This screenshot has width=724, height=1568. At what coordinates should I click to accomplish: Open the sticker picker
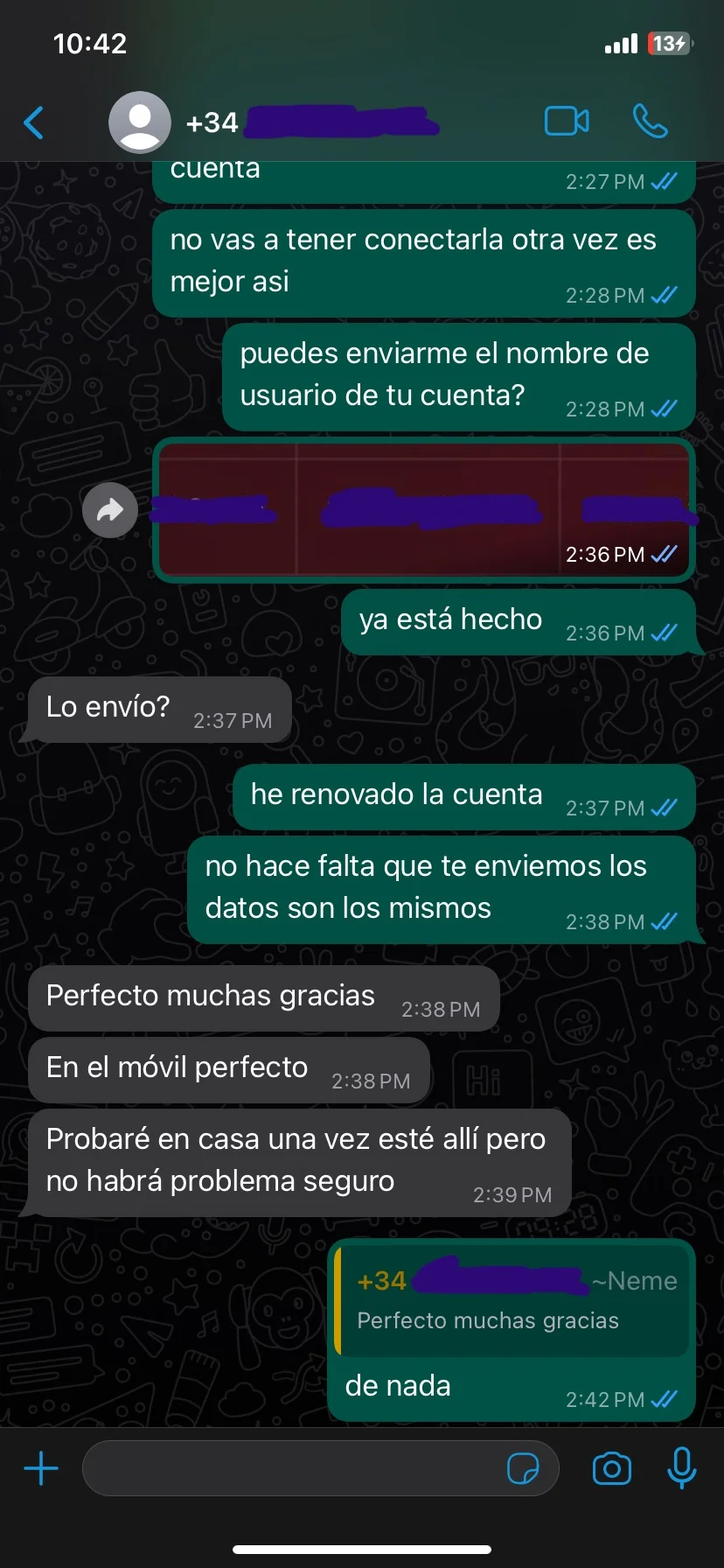(x=523, y=1468)
